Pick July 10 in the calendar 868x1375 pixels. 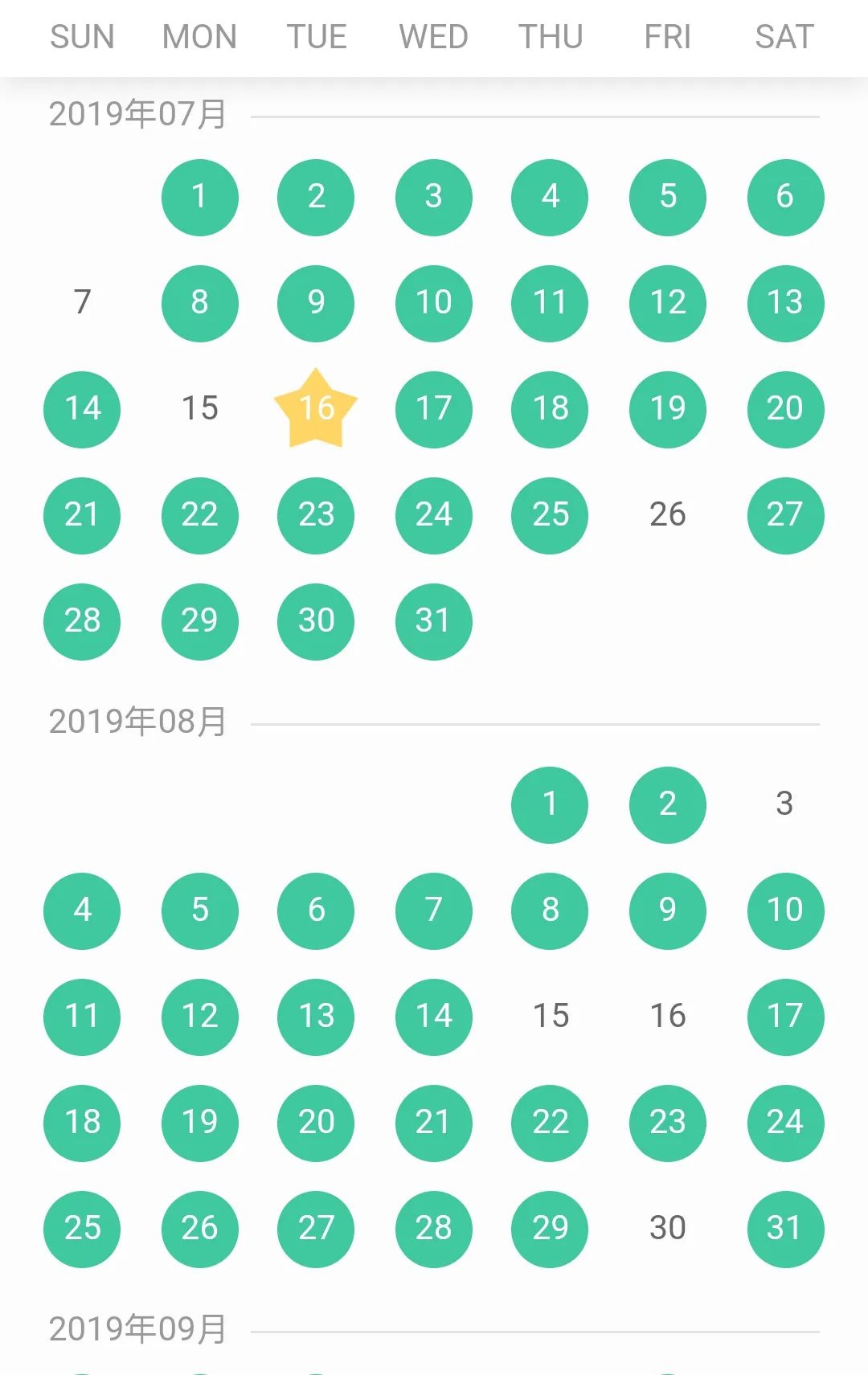tap(433, 303)
